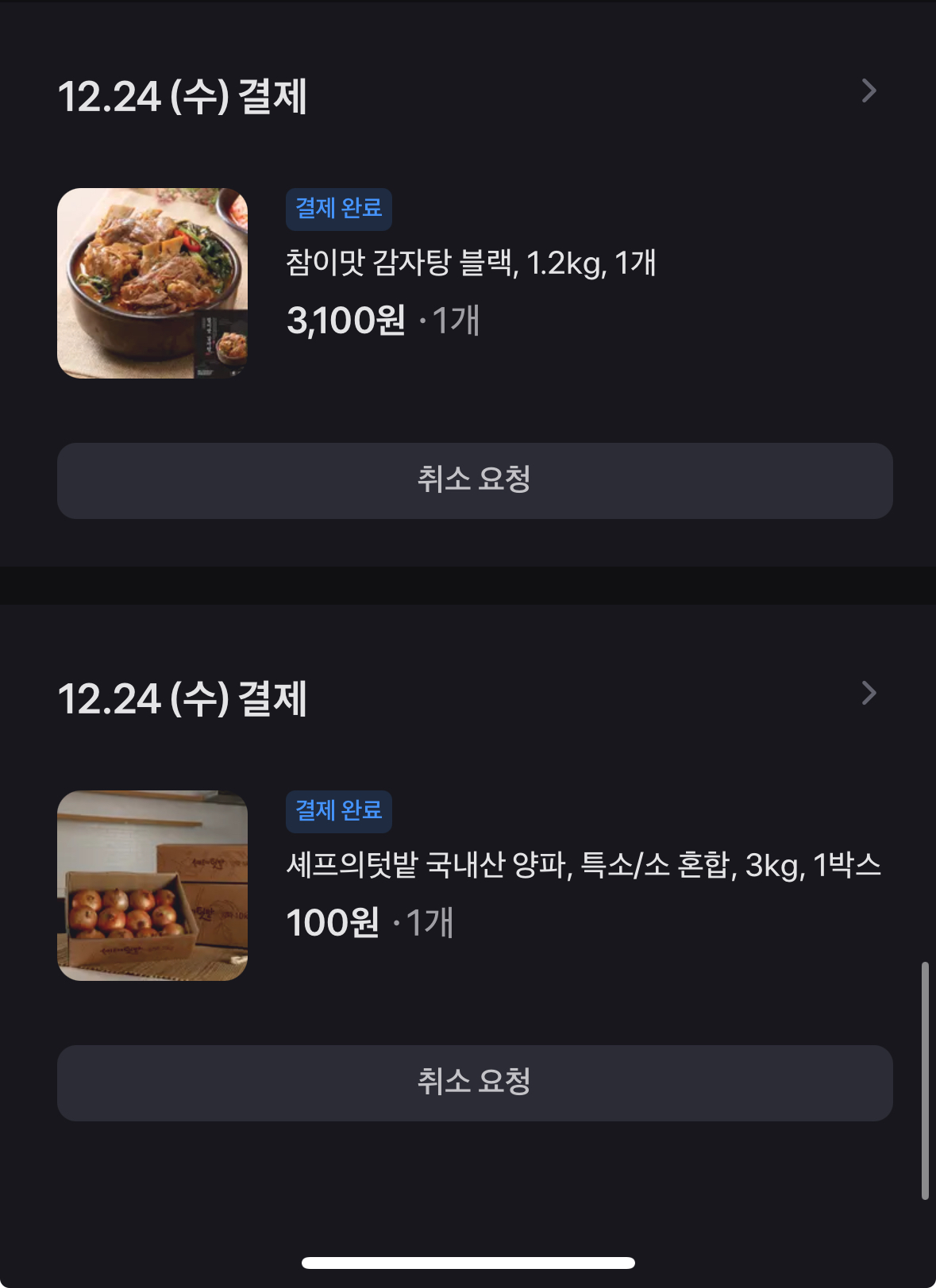Open the 셰프의텃밭 국내산 양파 product image
The width and height of the screenshot is (936, 1288).
point(152,886)
